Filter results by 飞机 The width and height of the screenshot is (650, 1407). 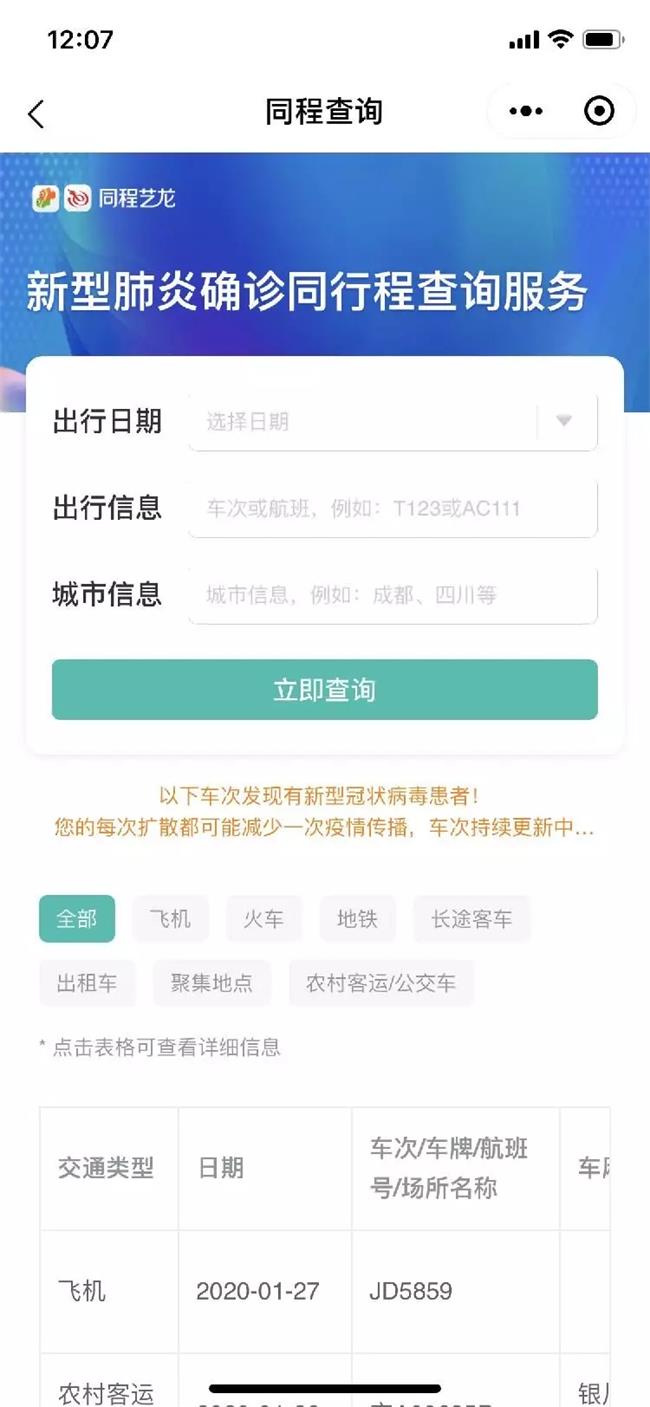(170, 919)
